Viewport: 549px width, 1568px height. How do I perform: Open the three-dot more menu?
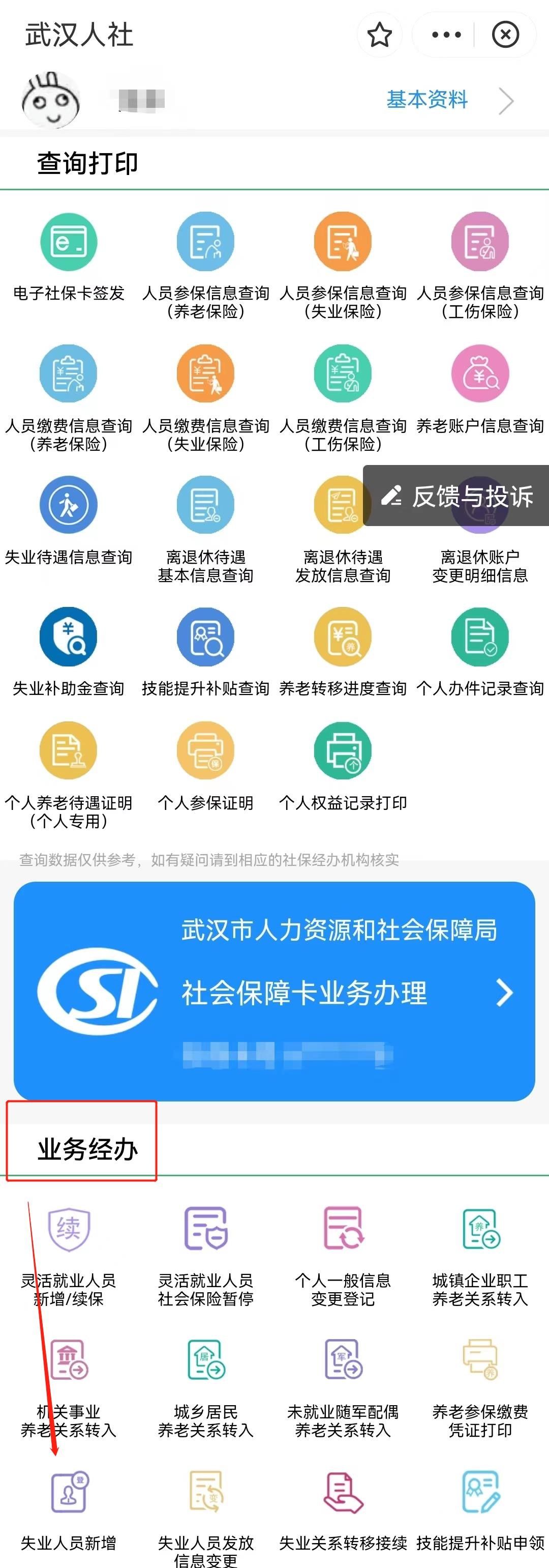click(446, 35)
